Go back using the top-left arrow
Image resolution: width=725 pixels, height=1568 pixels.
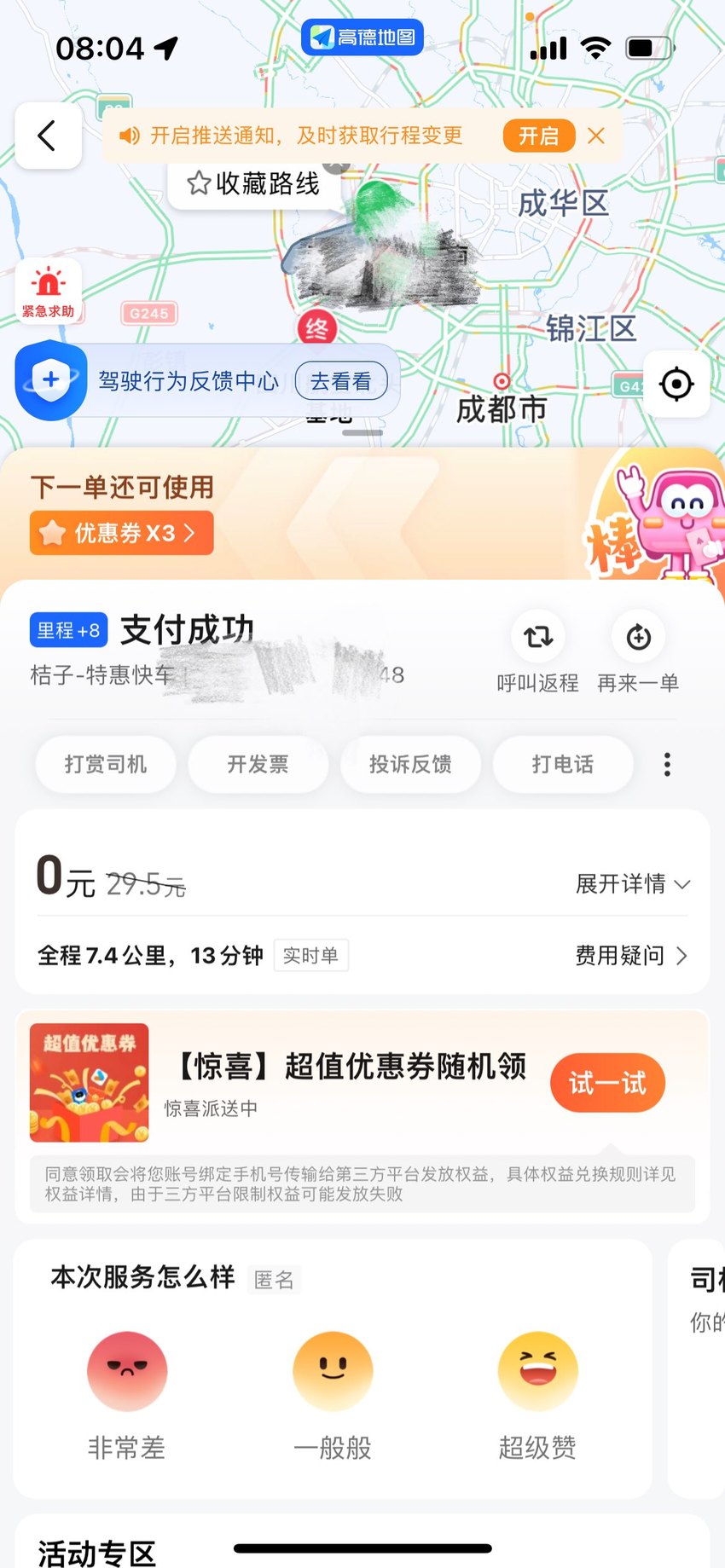point(48,136)
